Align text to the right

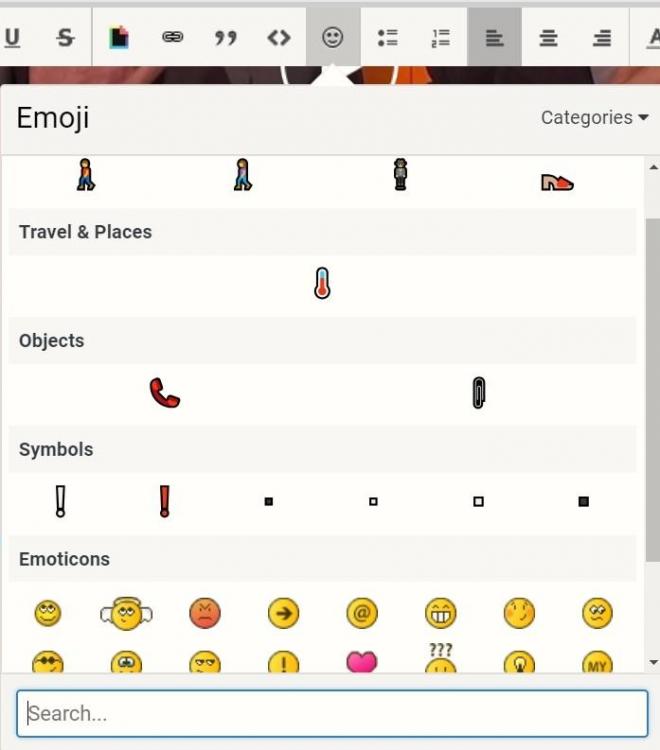601,38
